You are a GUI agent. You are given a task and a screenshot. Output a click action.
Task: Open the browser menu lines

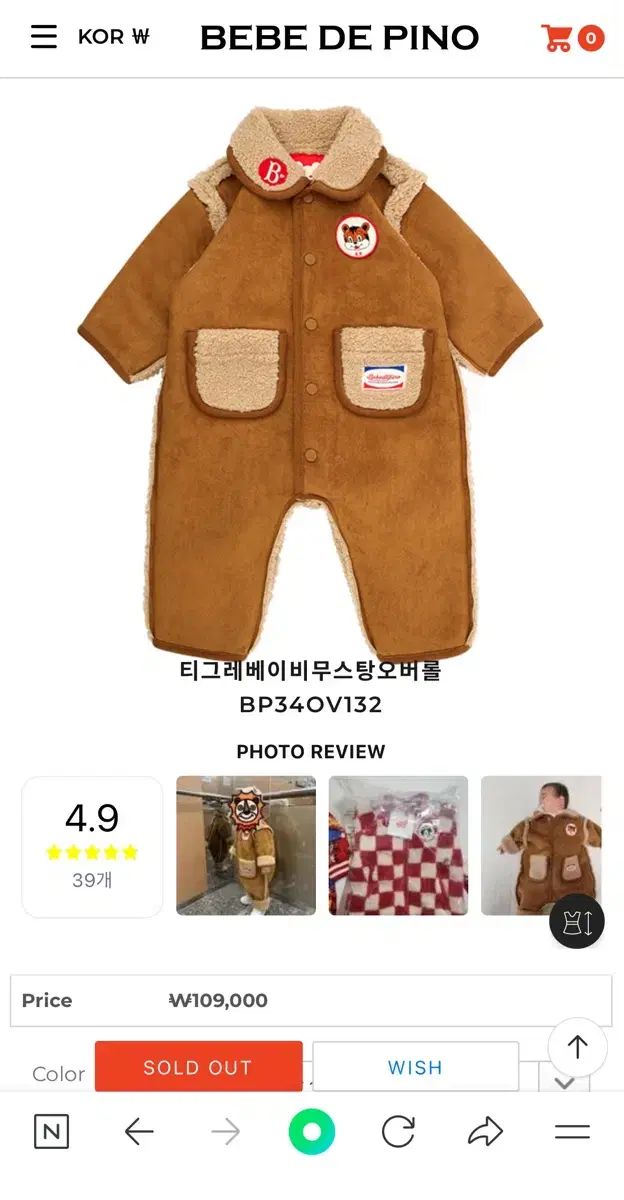point(572,1132)
